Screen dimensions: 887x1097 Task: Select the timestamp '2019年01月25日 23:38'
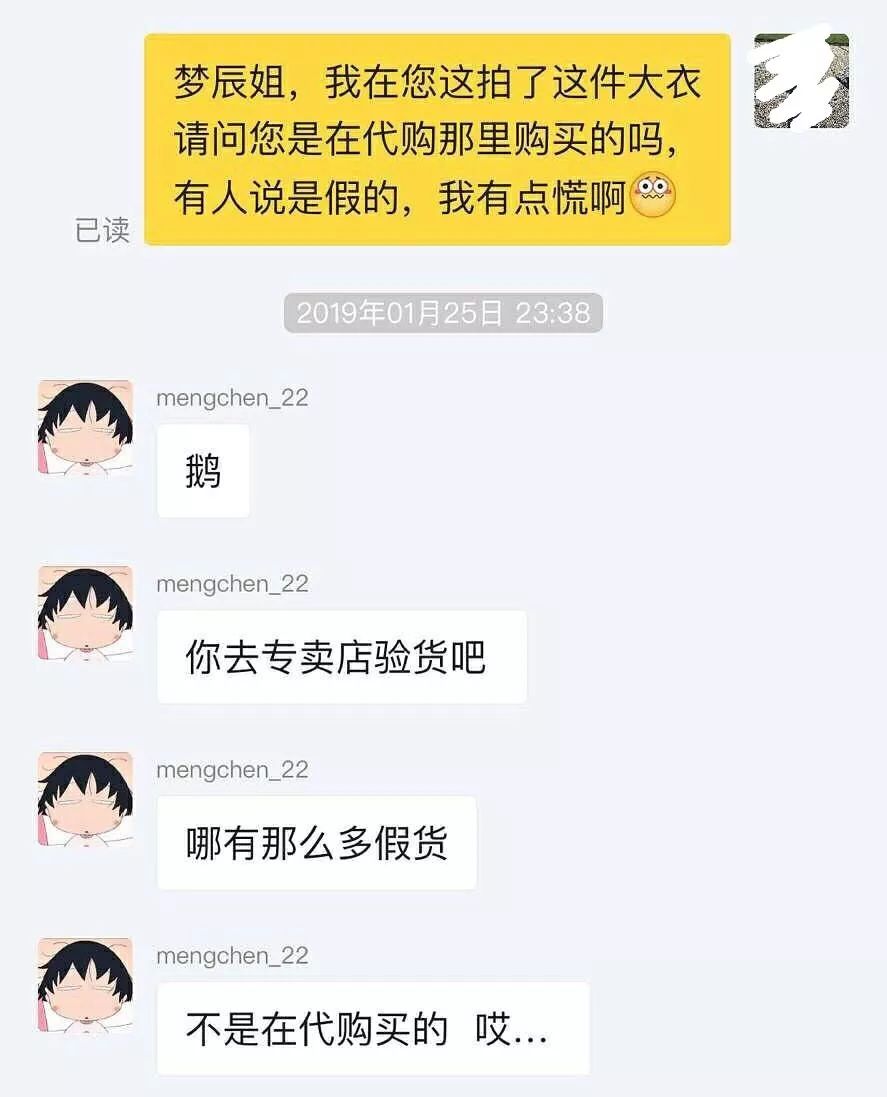coord(443,312)
